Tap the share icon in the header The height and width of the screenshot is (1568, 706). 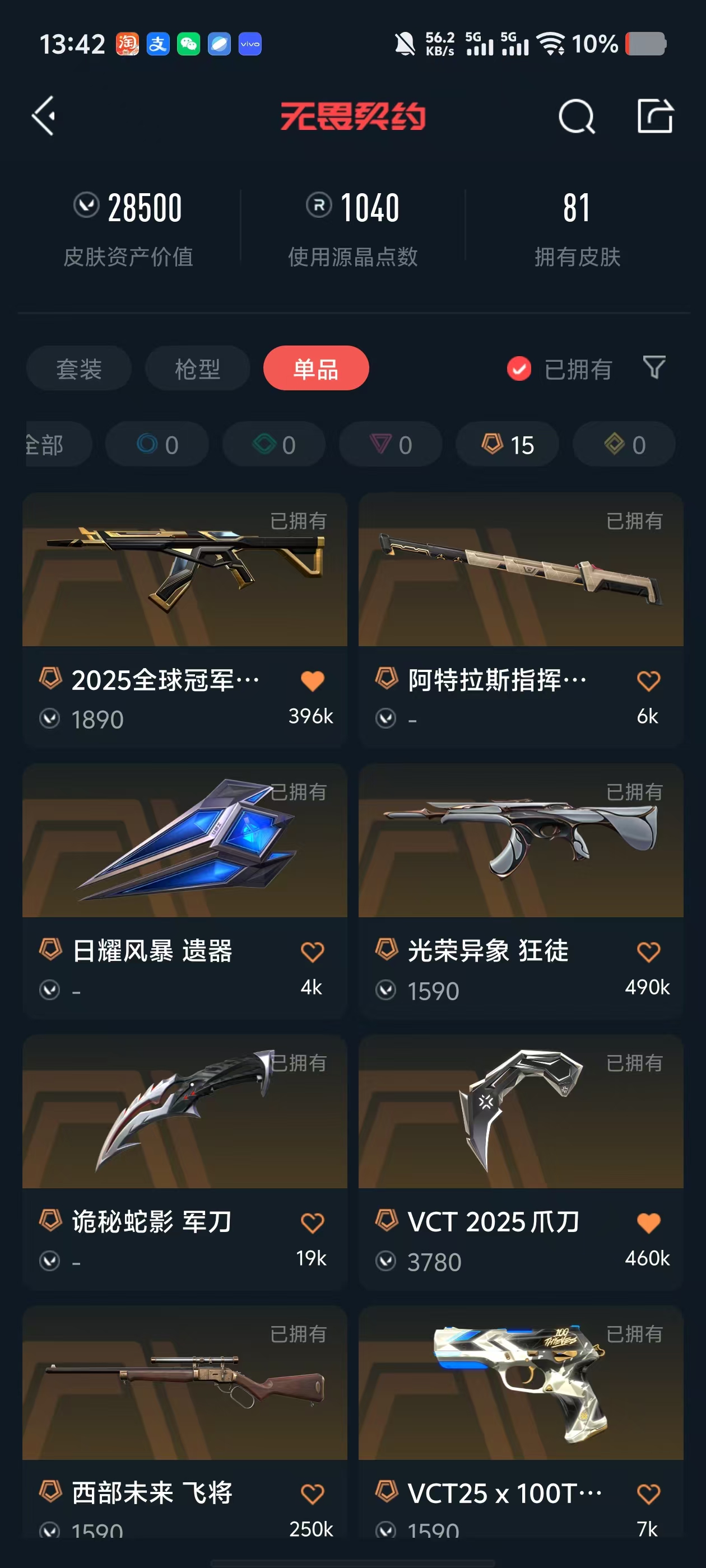click(655, 116)
